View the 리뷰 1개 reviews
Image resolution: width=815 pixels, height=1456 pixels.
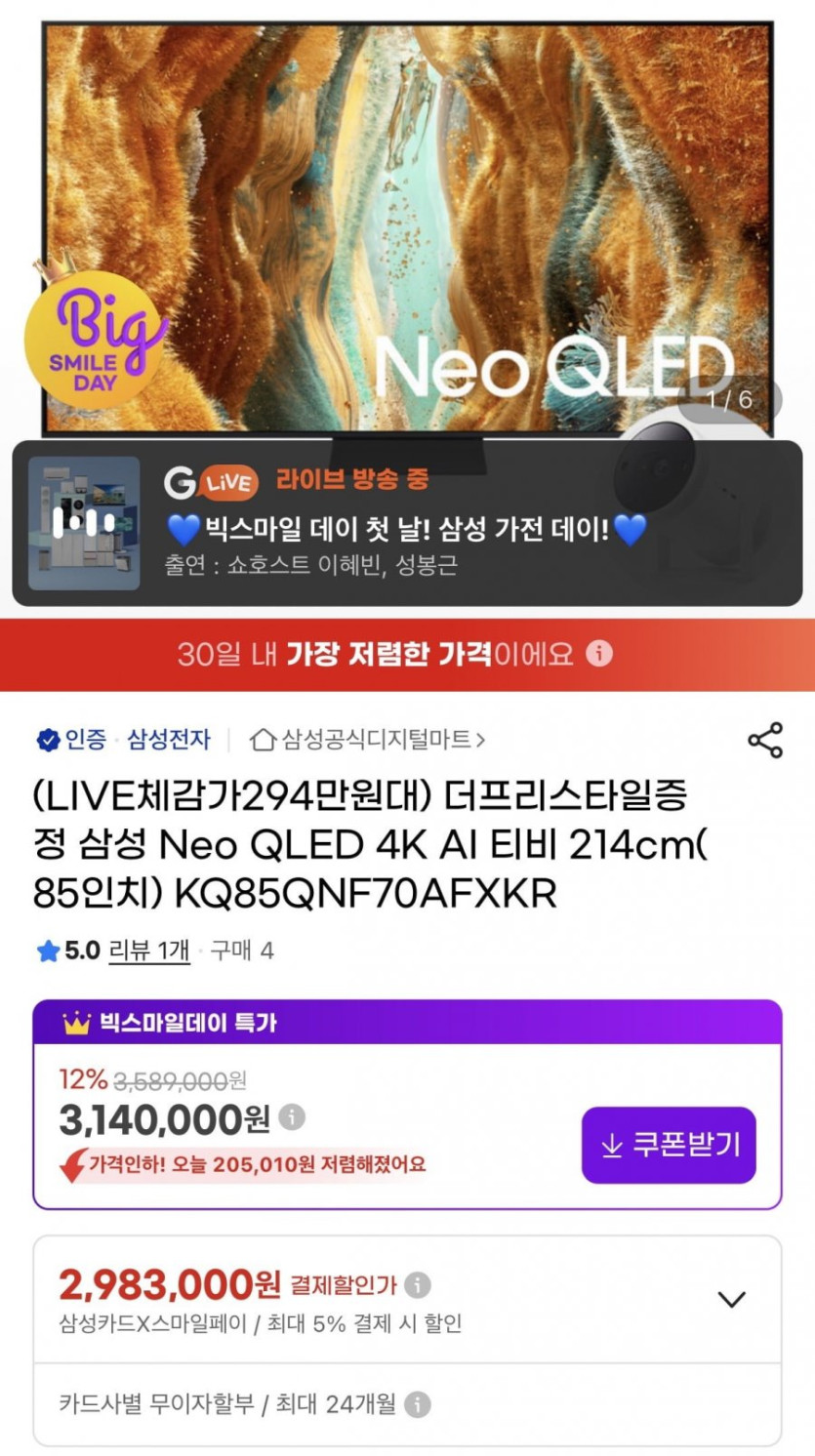[x=148, y=950]
